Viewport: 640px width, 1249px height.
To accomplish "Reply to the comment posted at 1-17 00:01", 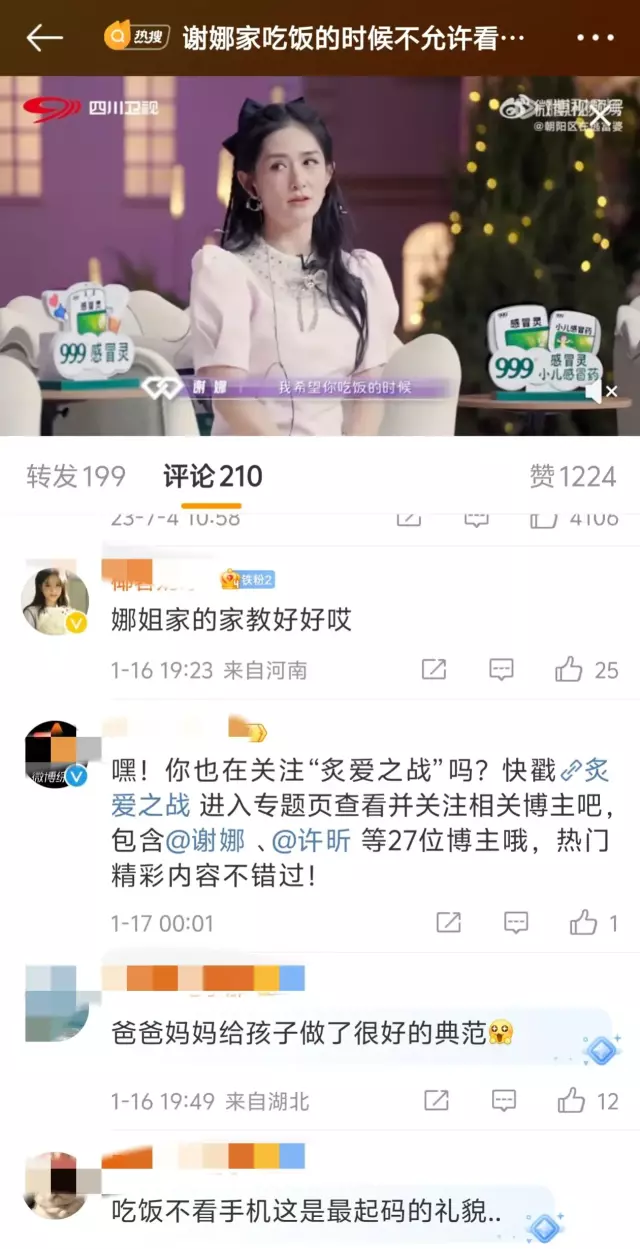I will (x=516, y=922).
